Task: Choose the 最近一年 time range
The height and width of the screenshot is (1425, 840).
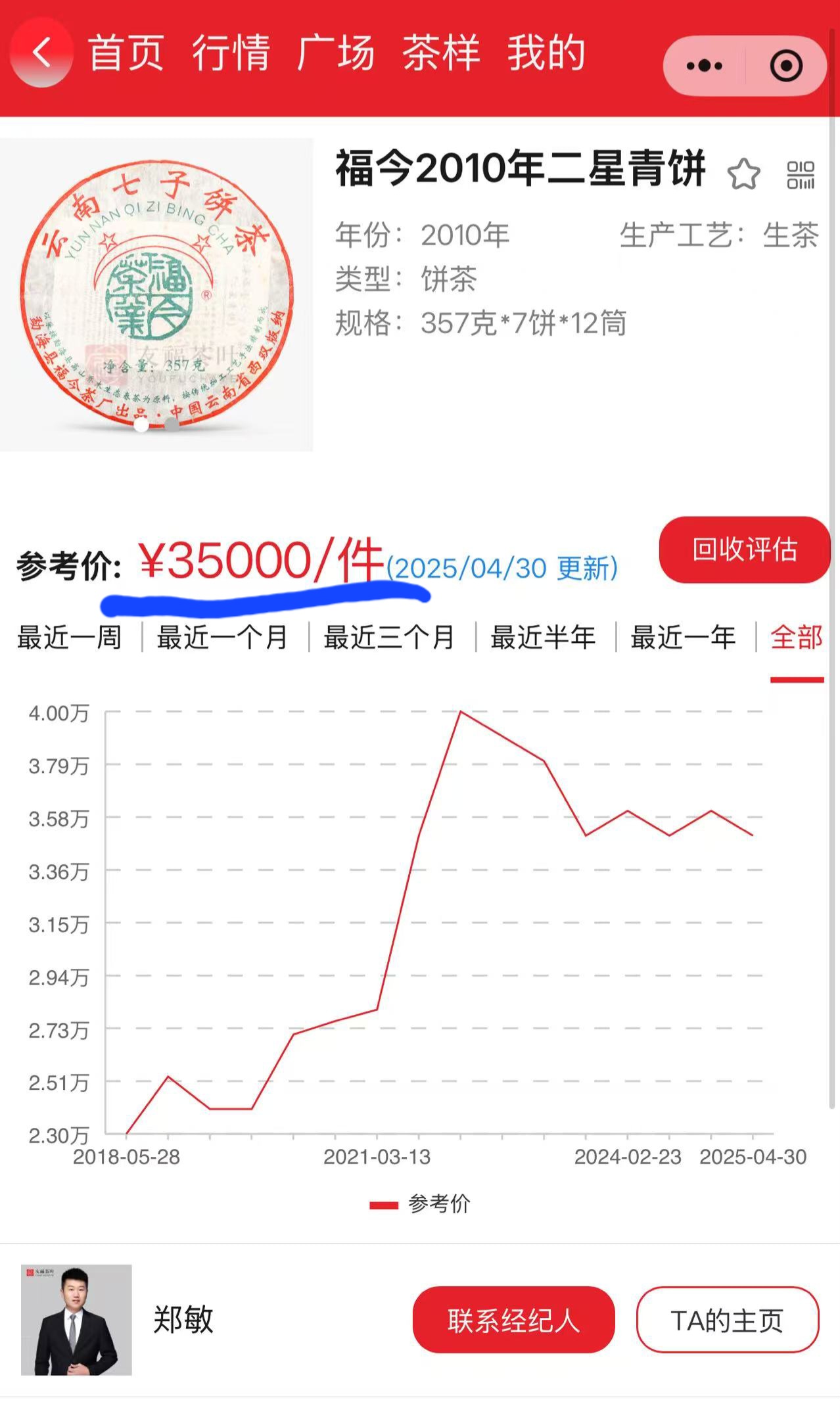Action: pyautogui.click(x=683, y=637)
